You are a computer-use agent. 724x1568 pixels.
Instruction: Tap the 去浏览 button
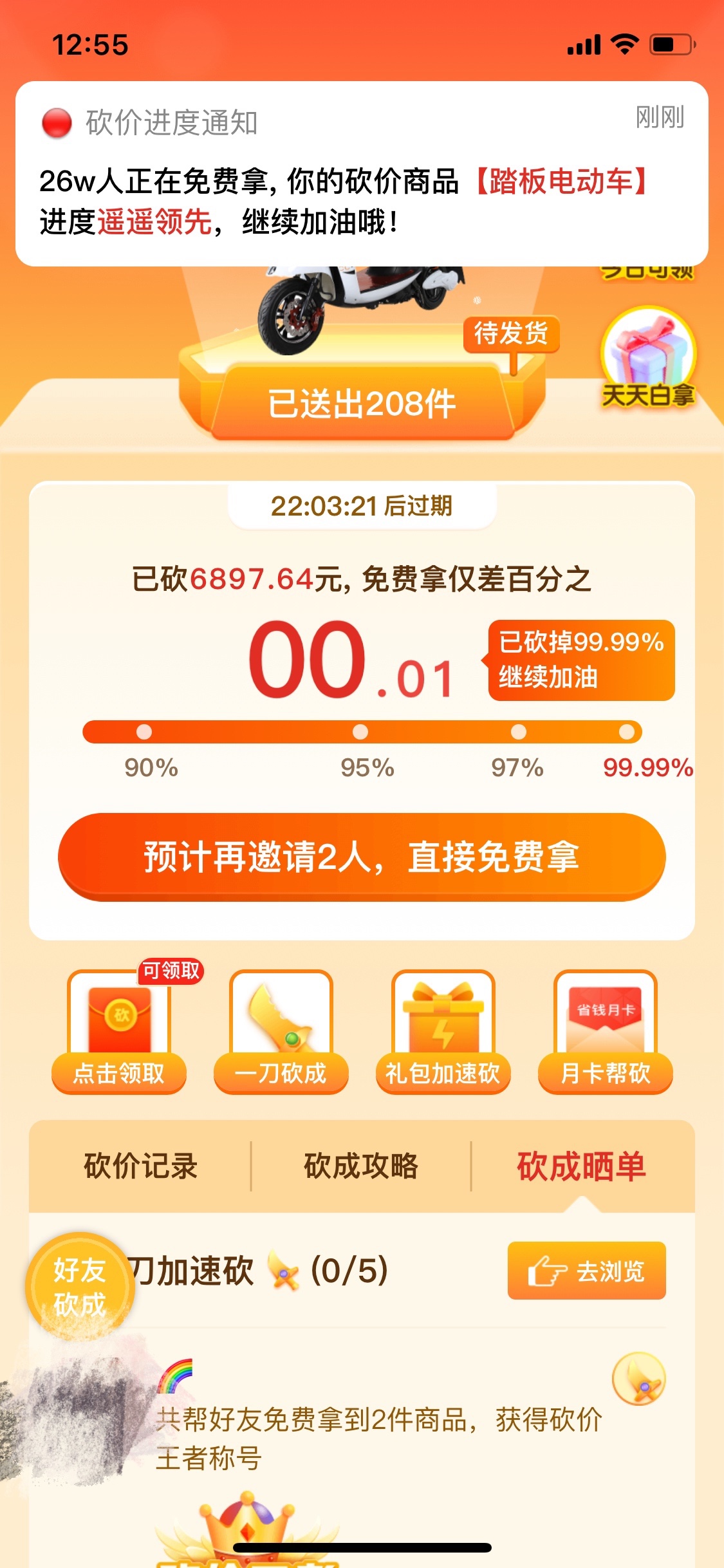point(586,1271)
